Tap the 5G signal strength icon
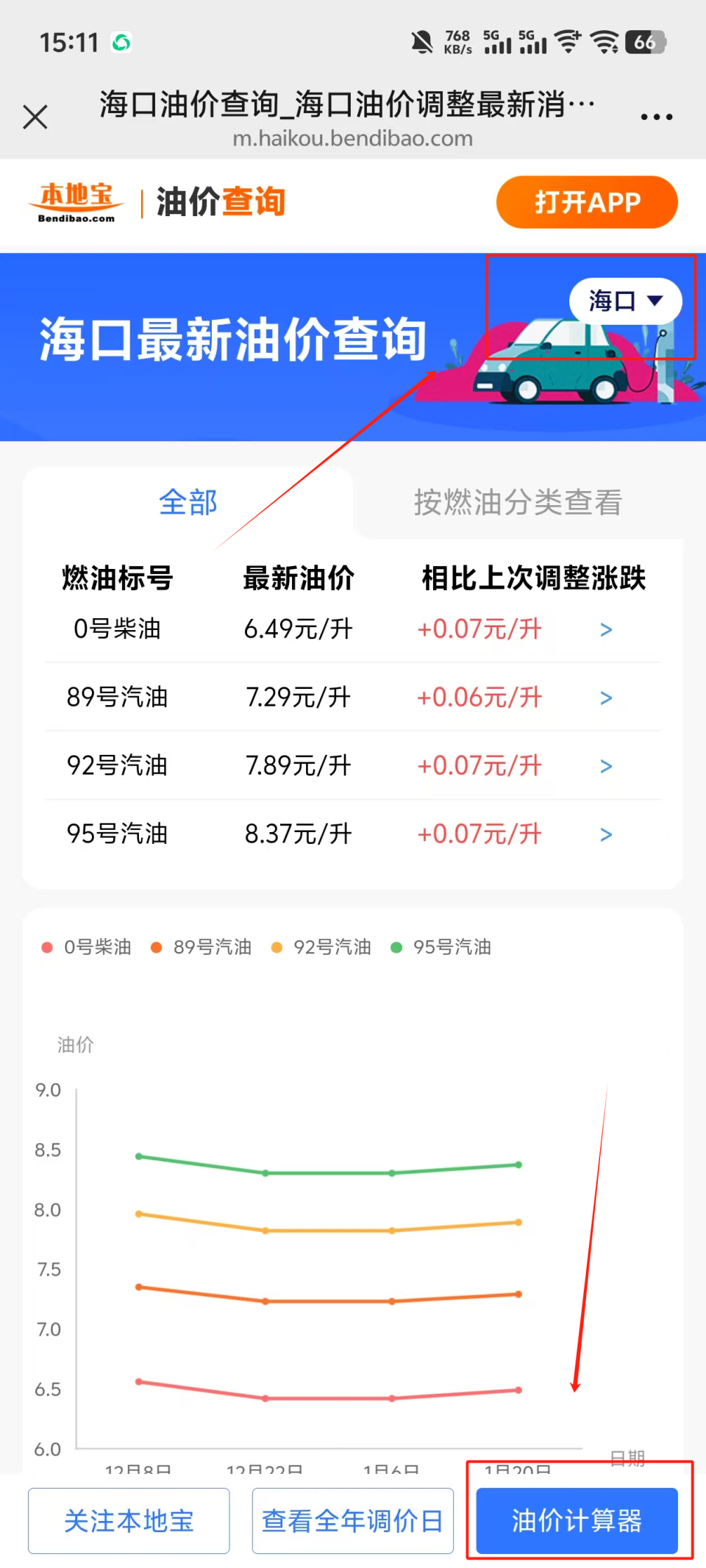 click(497, 44)
